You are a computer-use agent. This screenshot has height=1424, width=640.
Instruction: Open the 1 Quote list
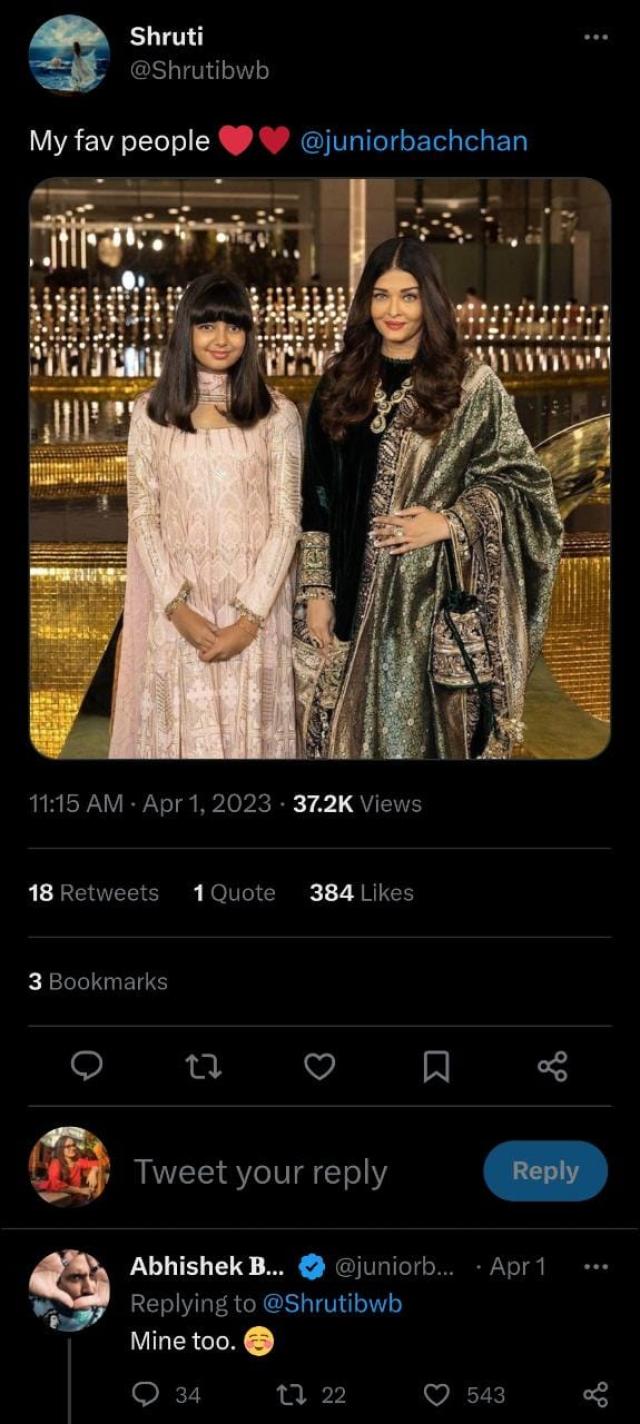pos(234,893)
